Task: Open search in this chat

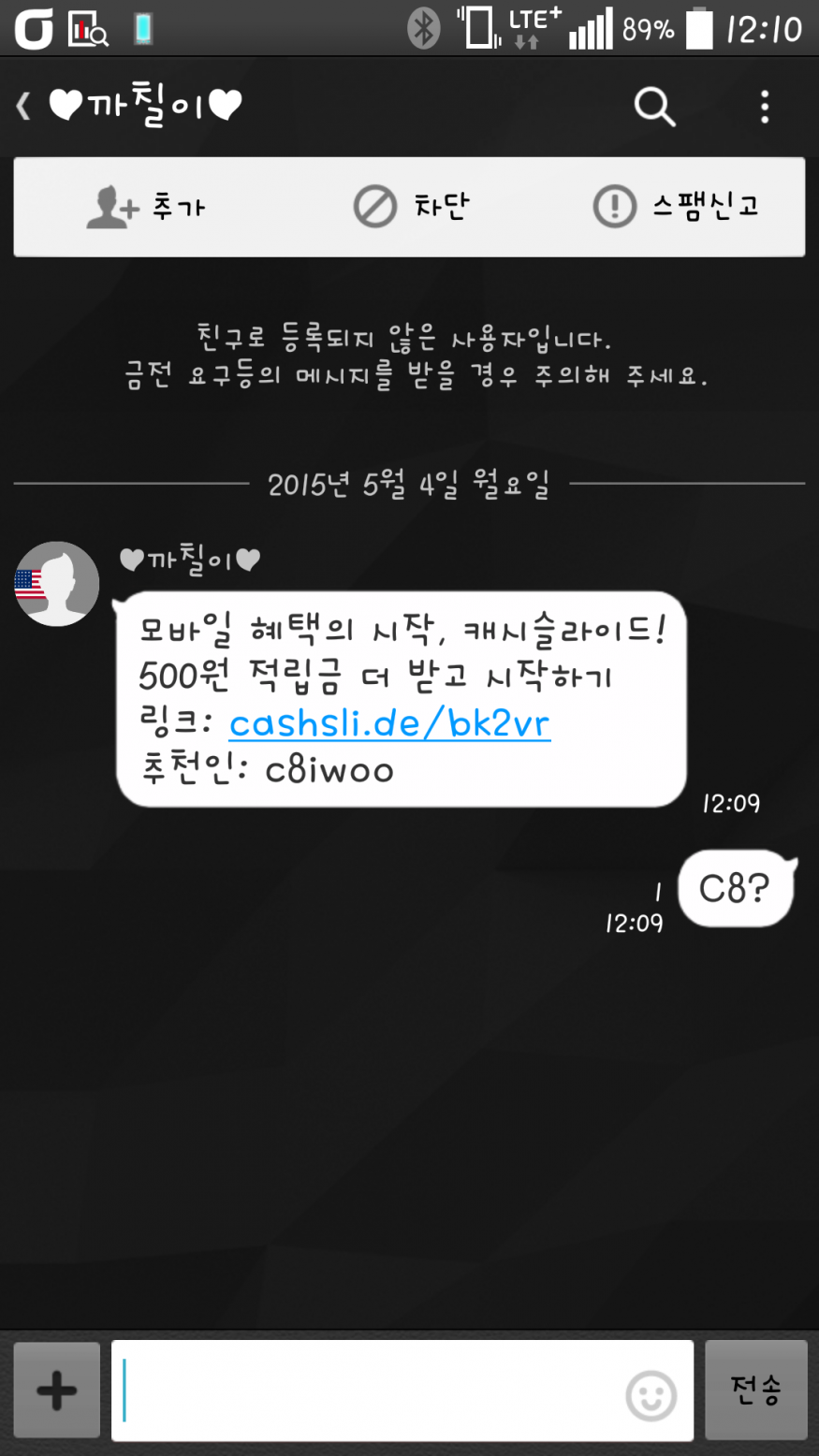Action: pyautogui.click(x=654, y=107)
